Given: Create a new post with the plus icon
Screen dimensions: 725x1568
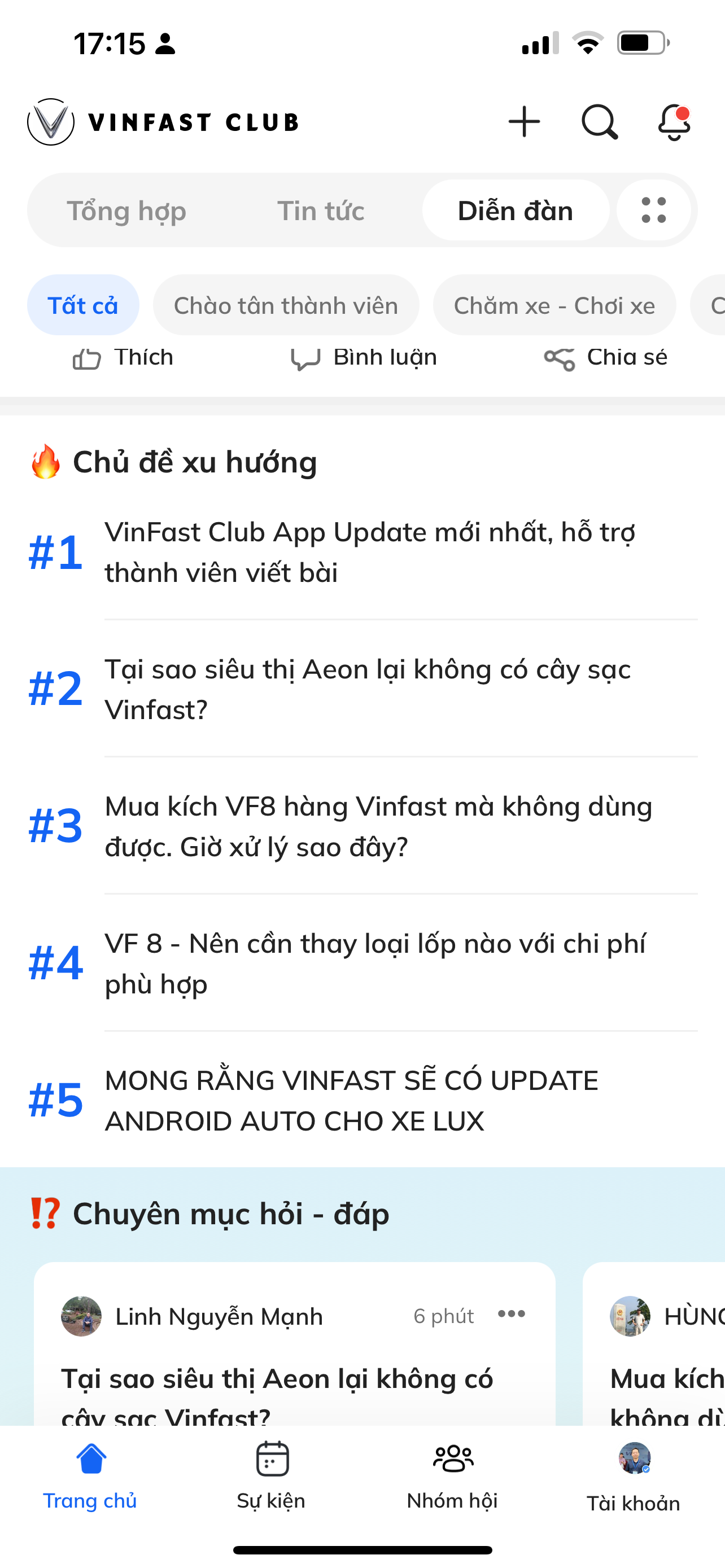Looking at the screenshot, I should pyautogui.click(x=524, y=122).
